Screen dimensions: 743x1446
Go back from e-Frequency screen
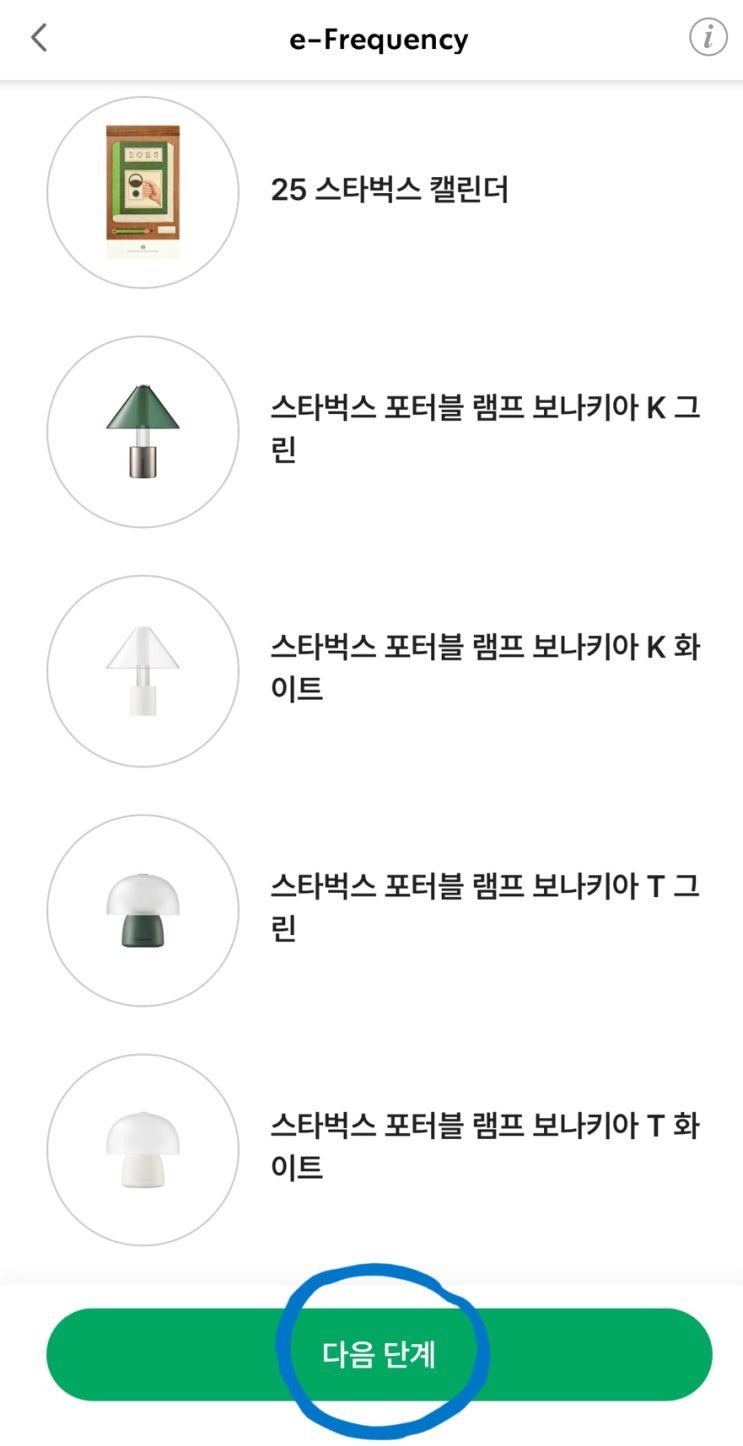[x=39, y=39]
